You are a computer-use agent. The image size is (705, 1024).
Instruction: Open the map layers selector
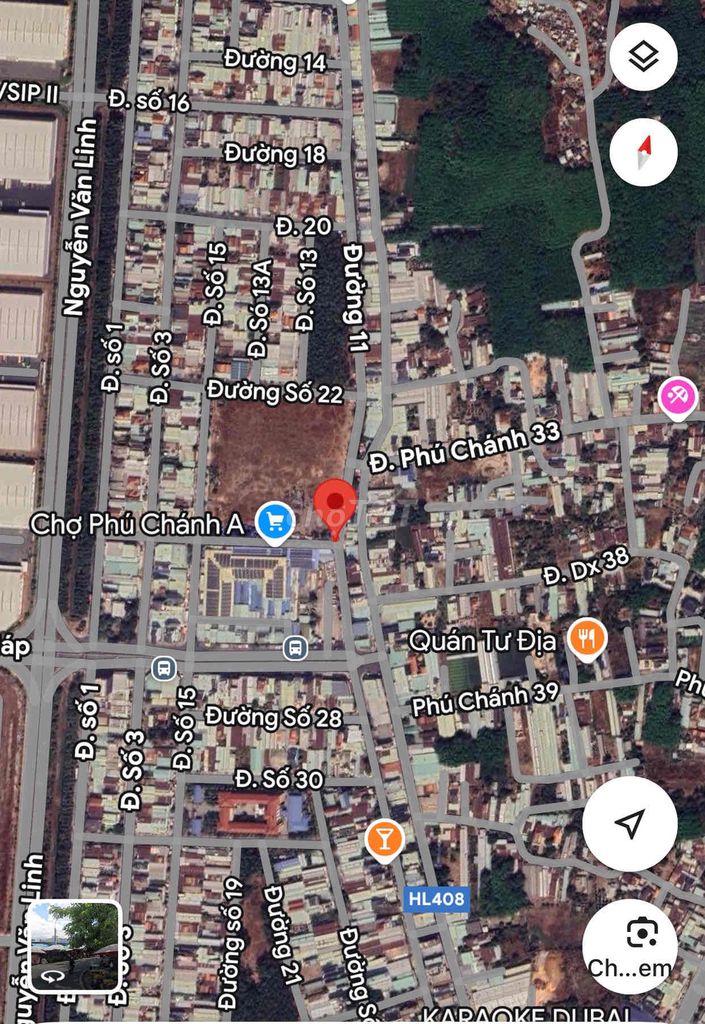click(x=643, y=57)
